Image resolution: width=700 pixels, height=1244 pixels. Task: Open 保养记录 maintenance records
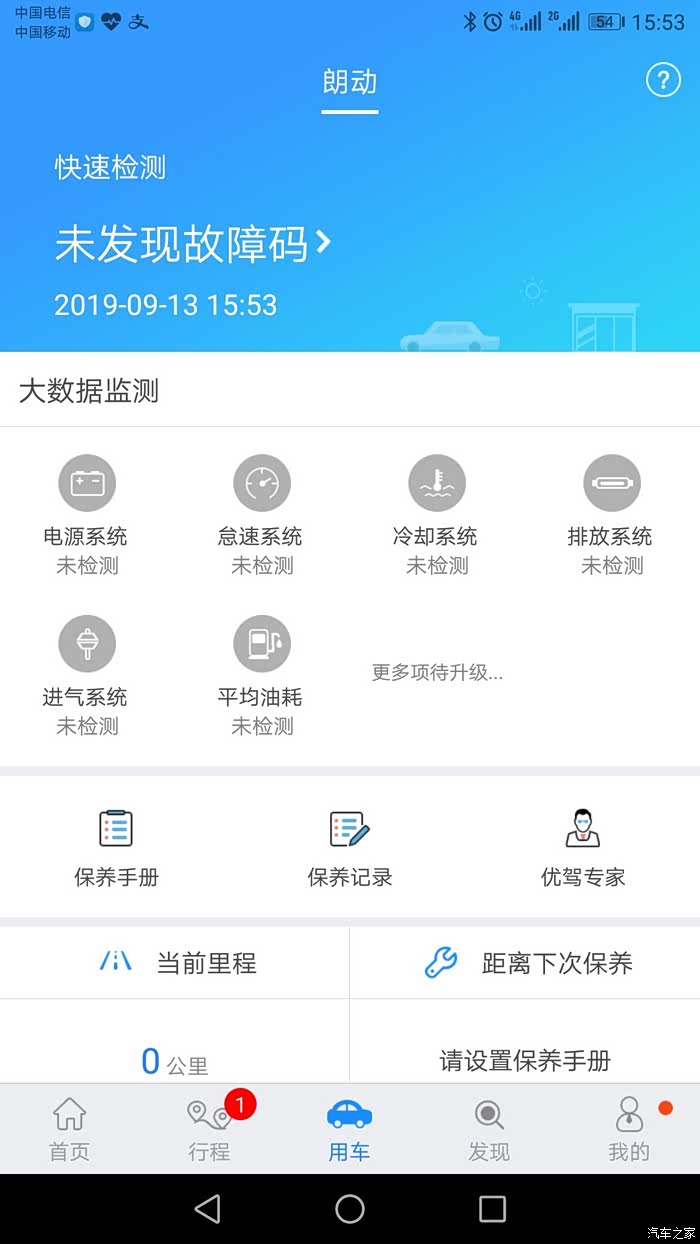(x=350, y=848)
